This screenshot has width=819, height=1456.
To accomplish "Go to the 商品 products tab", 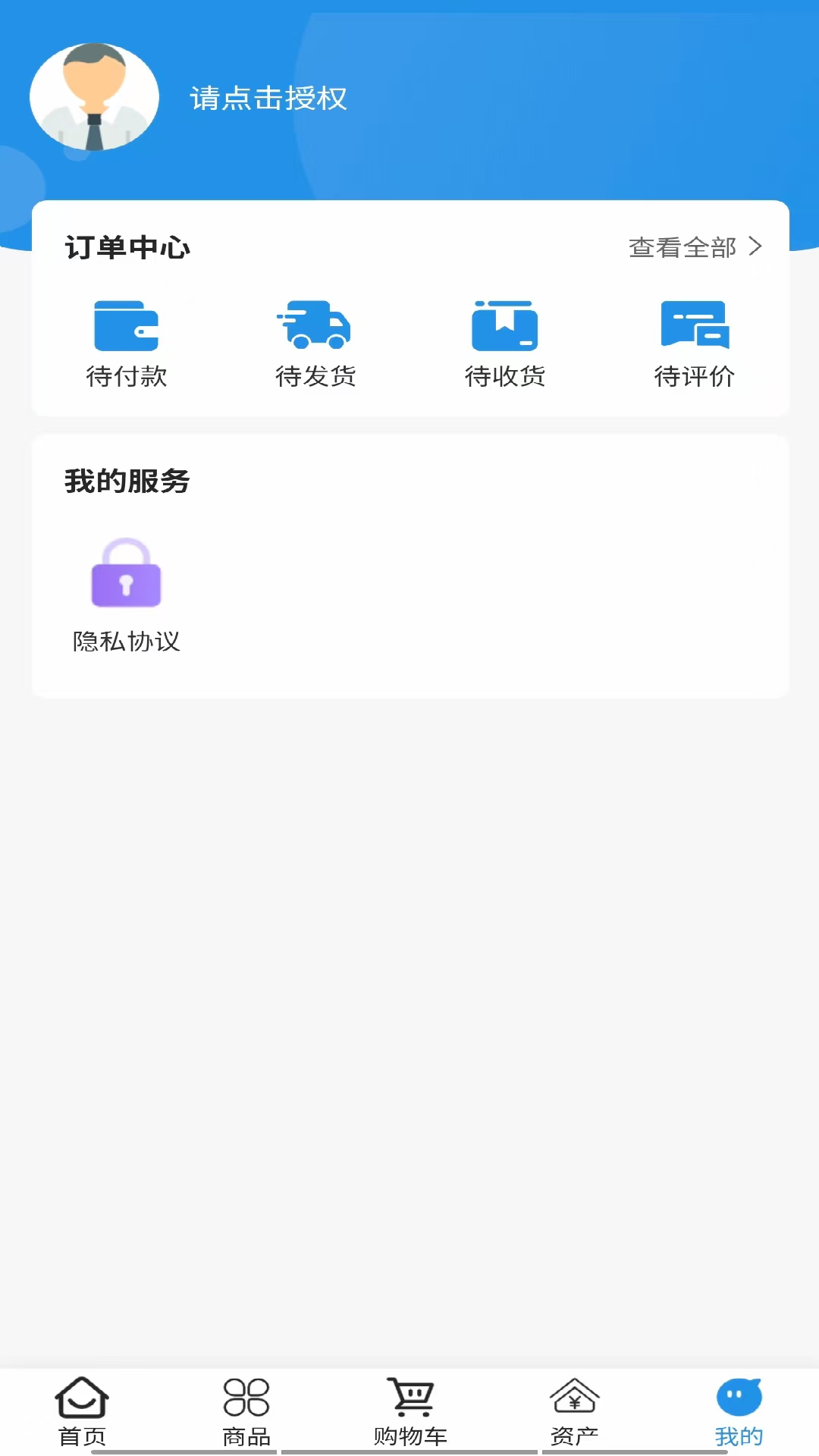I will [x=246, y=1410].
